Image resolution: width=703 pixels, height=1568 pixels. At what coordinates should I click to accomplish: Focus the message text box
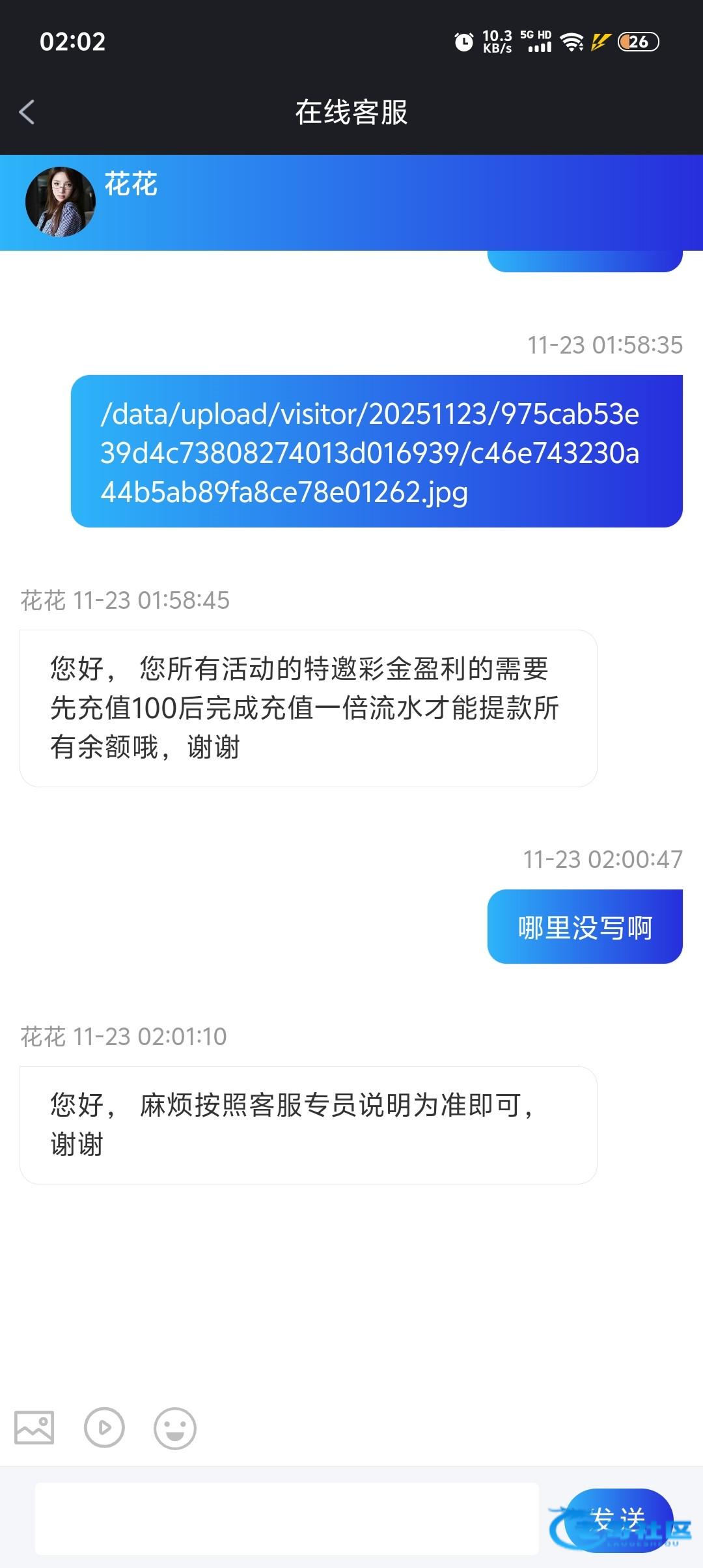click(286, 1518)
